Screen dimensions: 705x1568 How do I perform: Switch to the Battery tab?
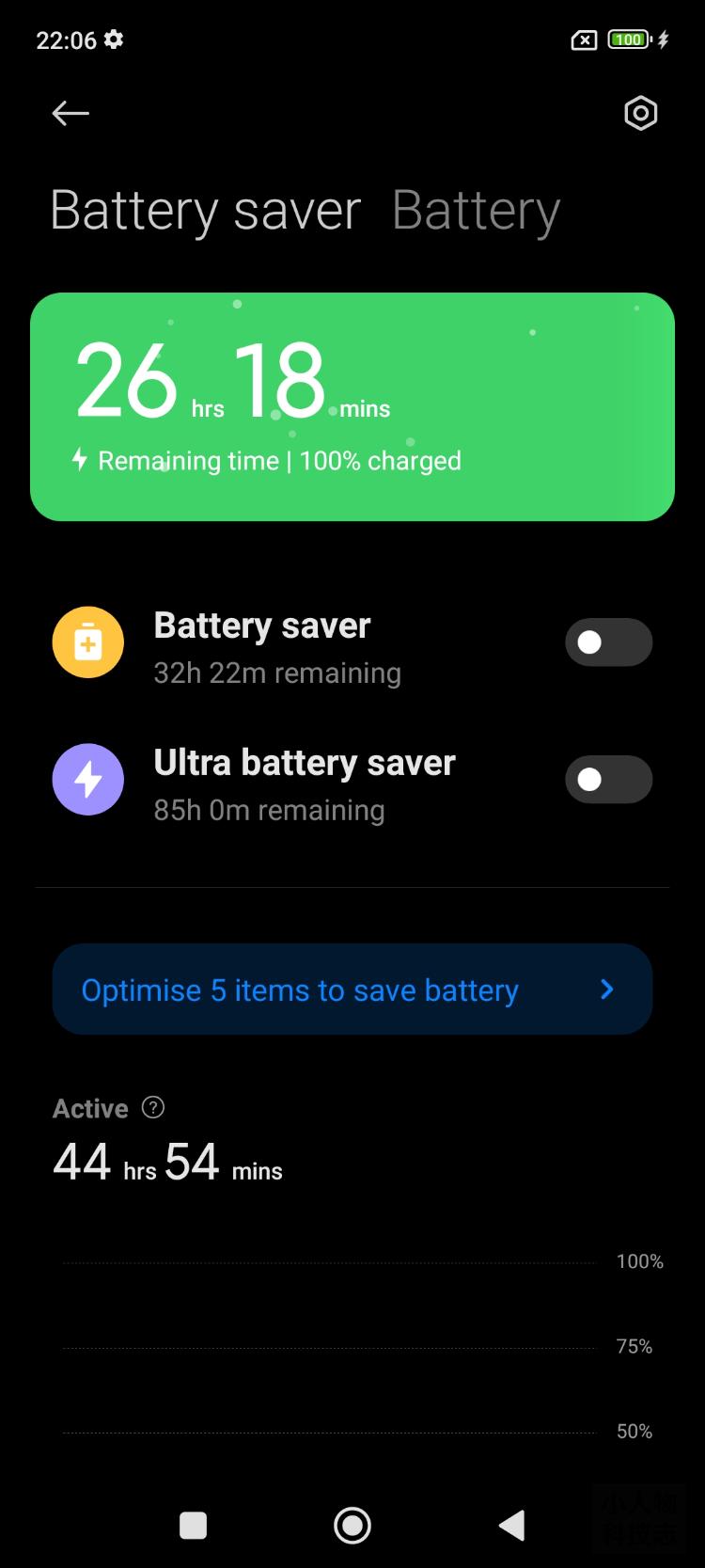[x=476, y=210]
